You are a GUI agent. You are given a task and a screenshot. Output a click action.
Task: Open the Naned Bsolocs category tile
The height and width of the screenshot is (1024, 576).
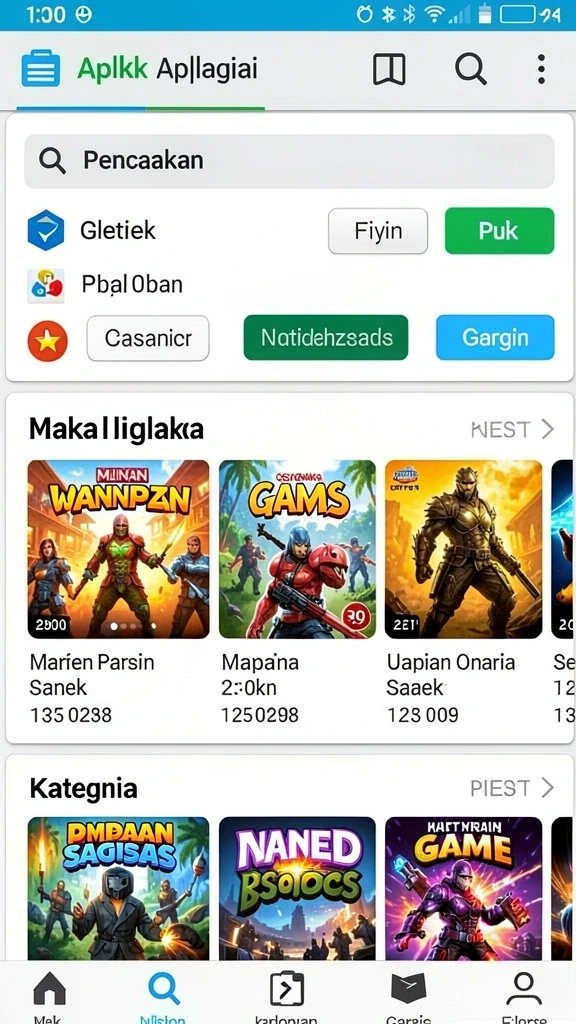coord(297,888)
